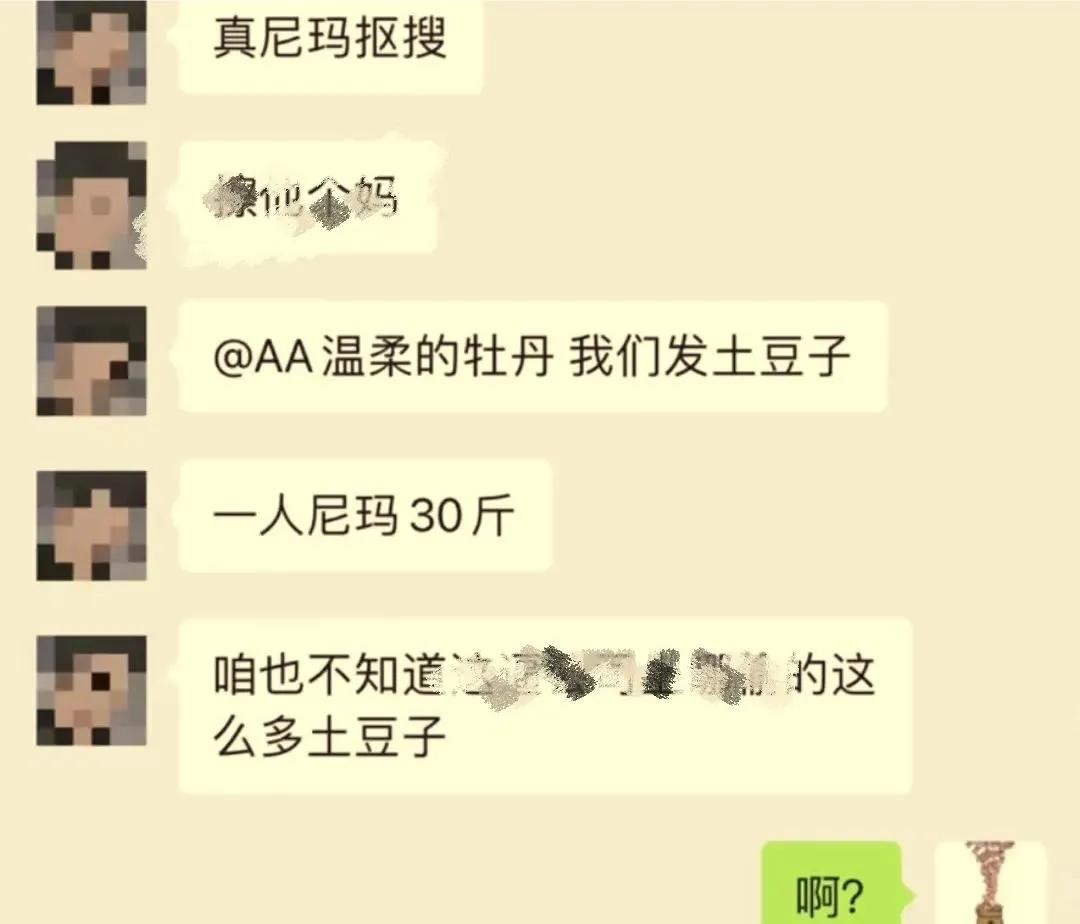Open profile from avatar beside "一人尼玛30斤"
The image size is (1080, 924).
click(x=91, y=525)
